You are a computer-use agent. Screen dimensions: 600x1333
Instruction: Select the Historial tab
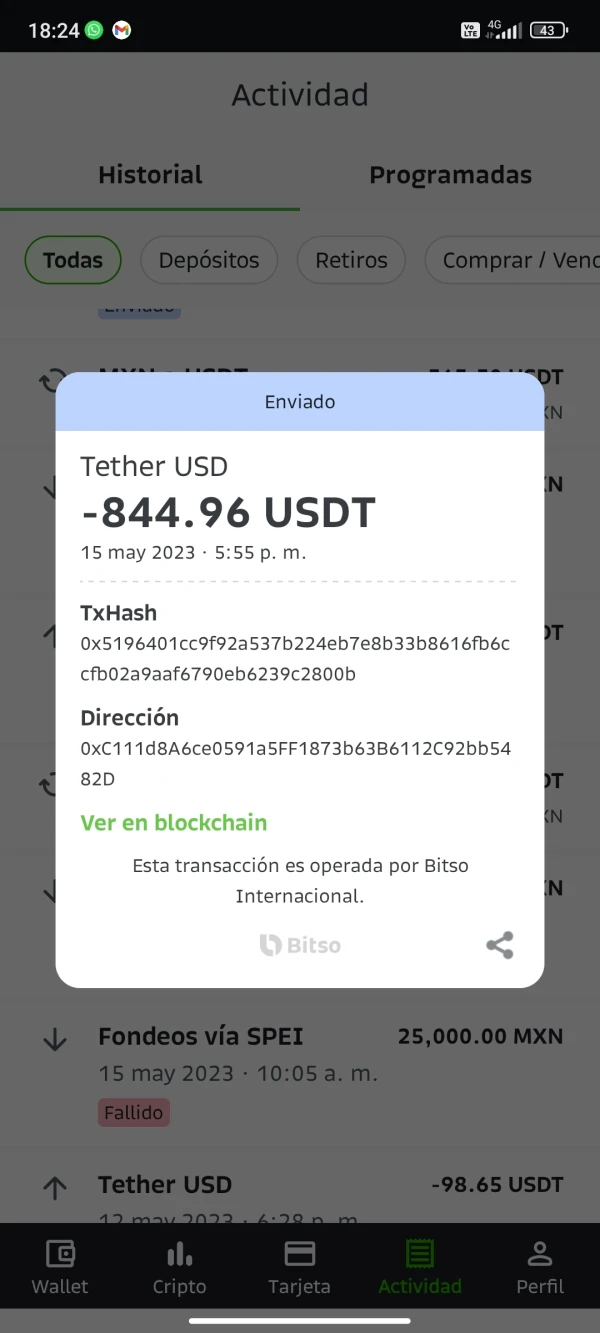(x=150, y=175)
